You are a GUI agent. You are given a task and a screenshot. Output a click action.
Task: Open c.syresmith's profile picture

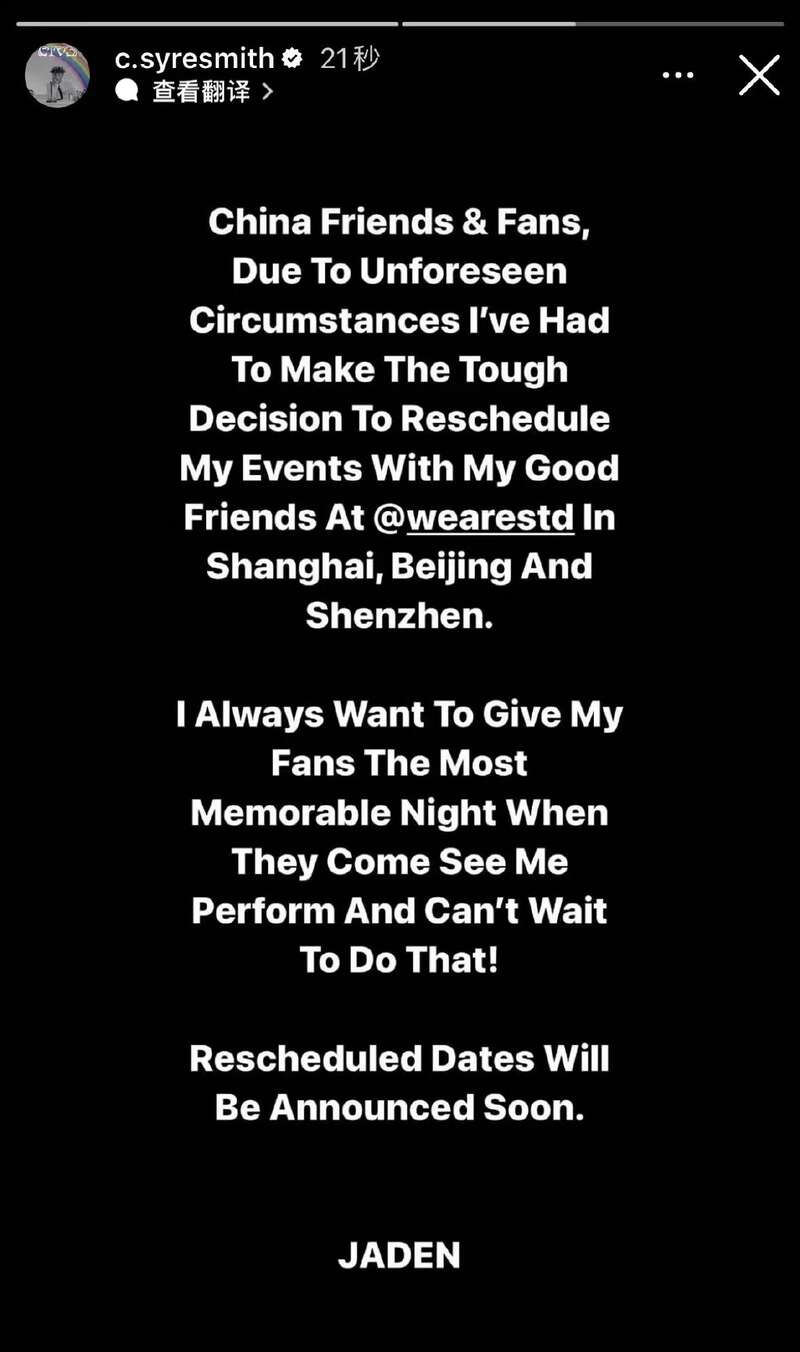[x=57, y=75]
